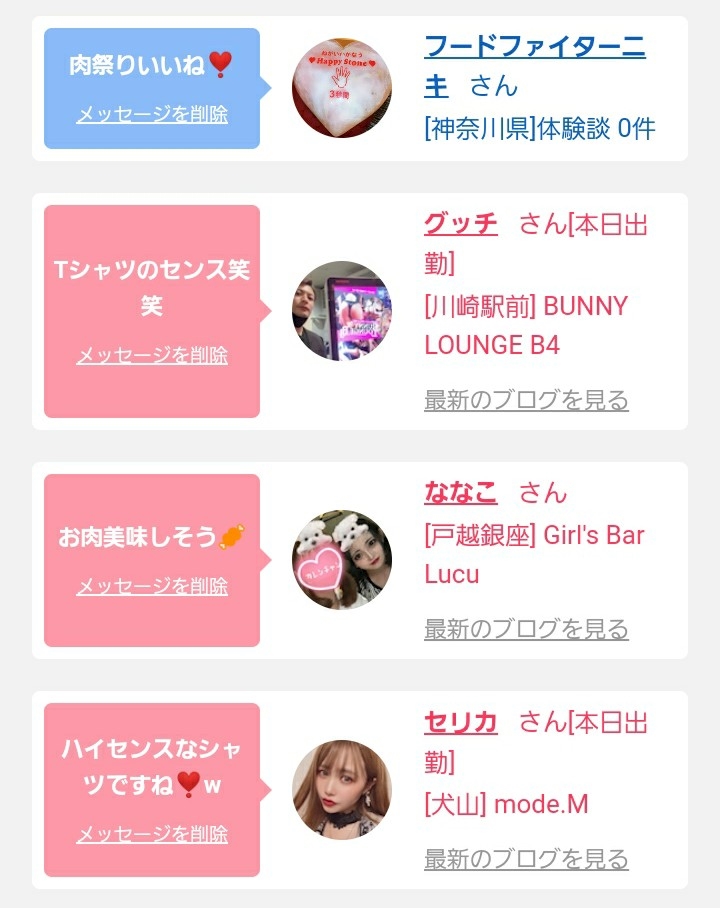This screenshot has height=908, width=720.
Task: Open フードファイターニ主's profile link
Action: [x=534, y=48]
